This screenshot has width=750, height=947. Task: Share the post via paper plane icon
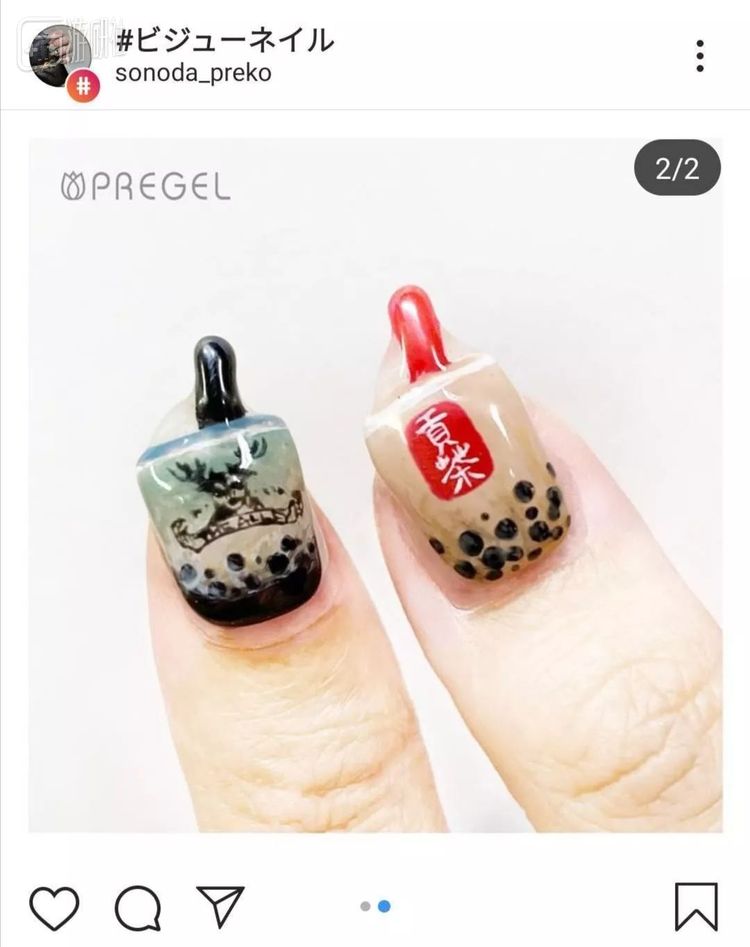pyautogui.click(x=220, y=906)
